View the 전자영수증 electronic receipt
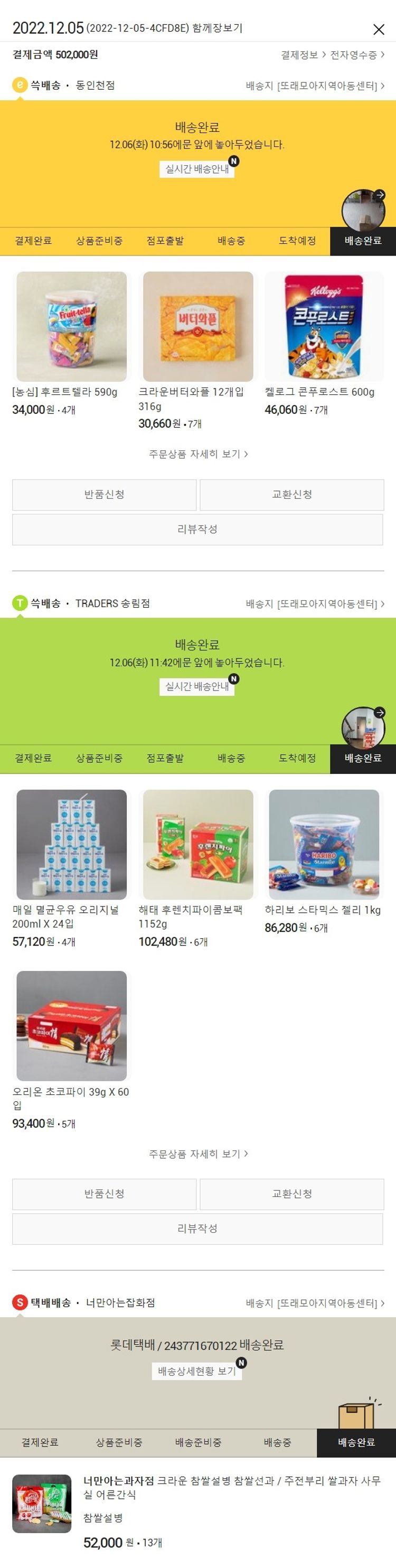This screenshot has width=396, height=1568. (357, 55)
